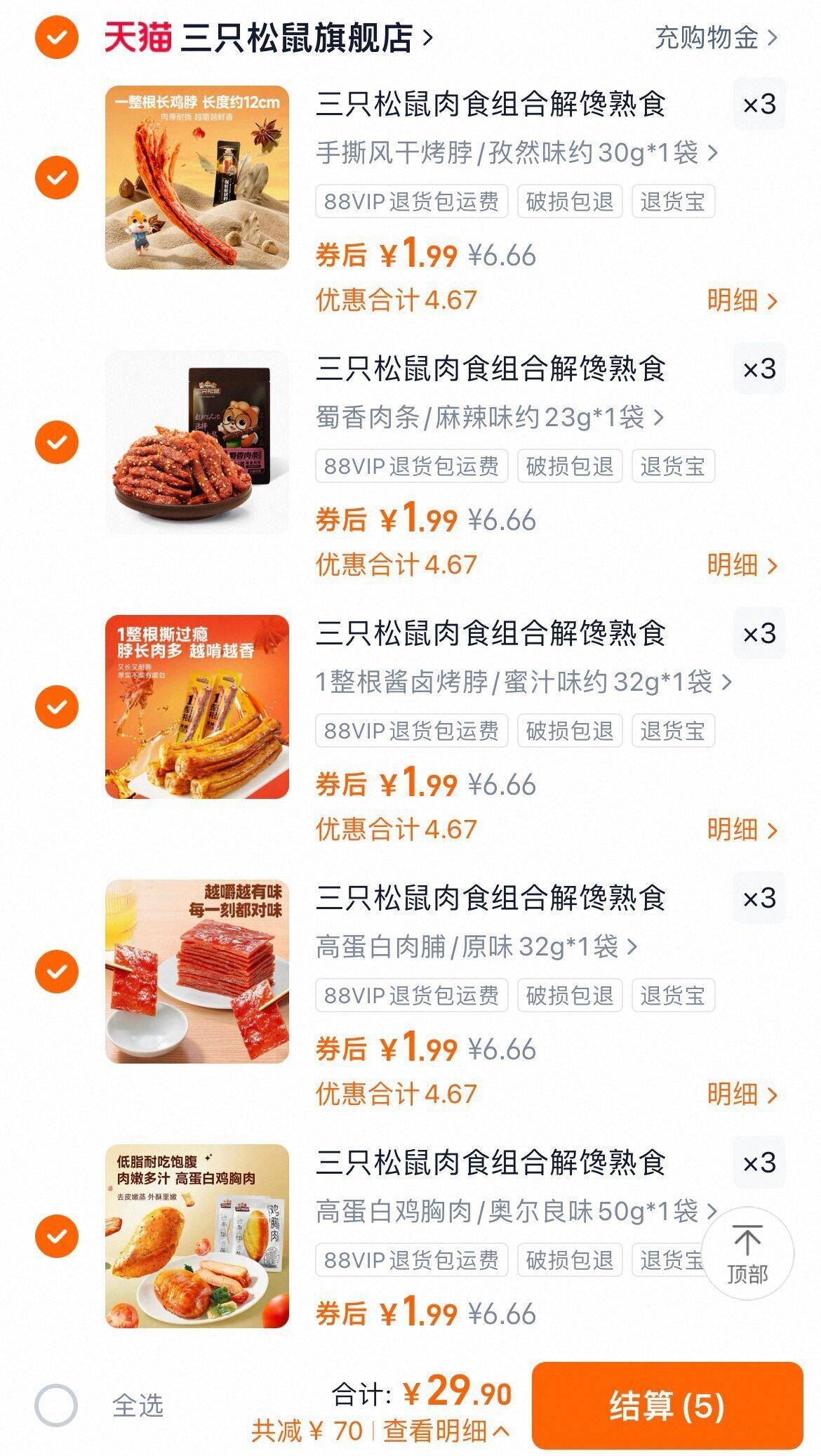
Task: Click the 88VIP退货包运费 service tag
Action: (410, 201)
